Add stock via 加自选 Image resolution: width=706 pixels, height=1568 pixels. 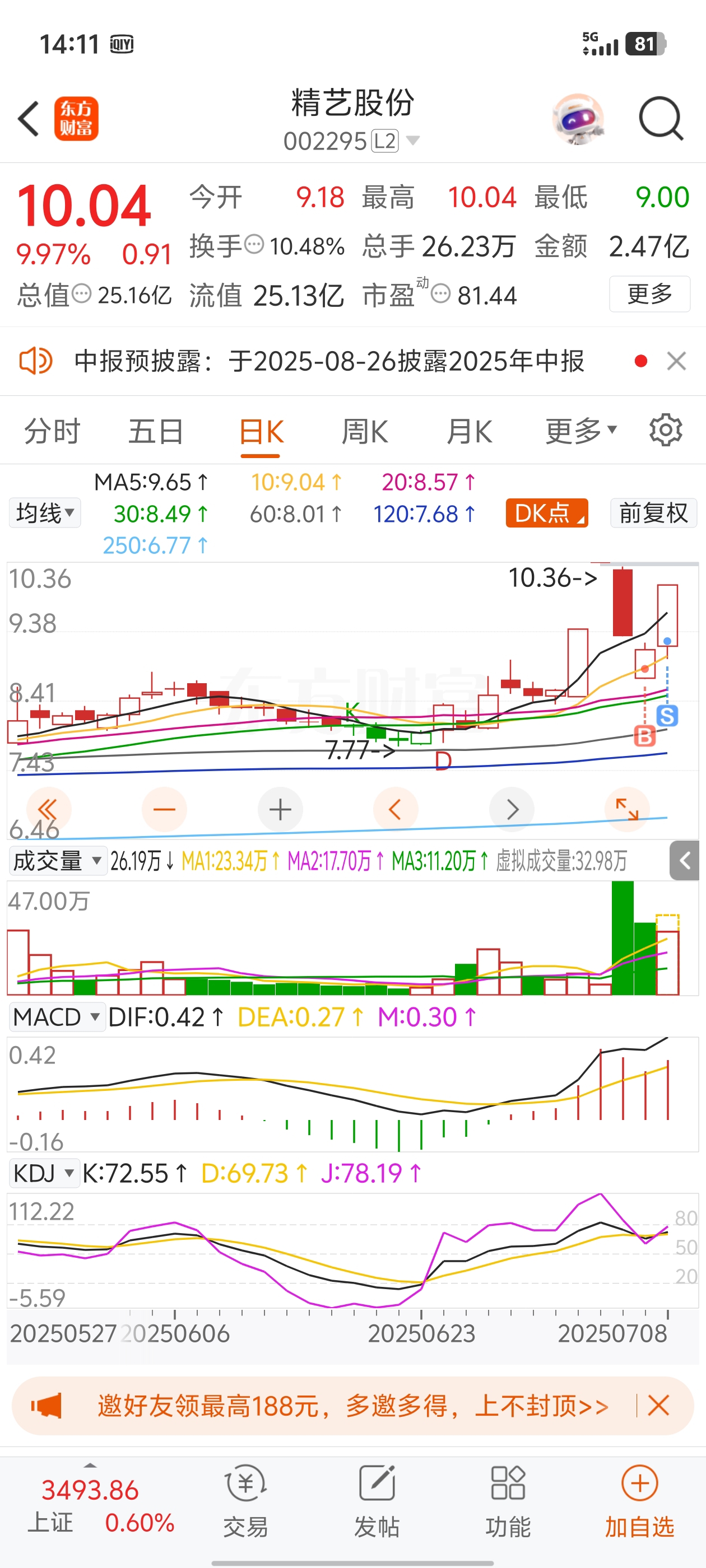coord(640,1500)
